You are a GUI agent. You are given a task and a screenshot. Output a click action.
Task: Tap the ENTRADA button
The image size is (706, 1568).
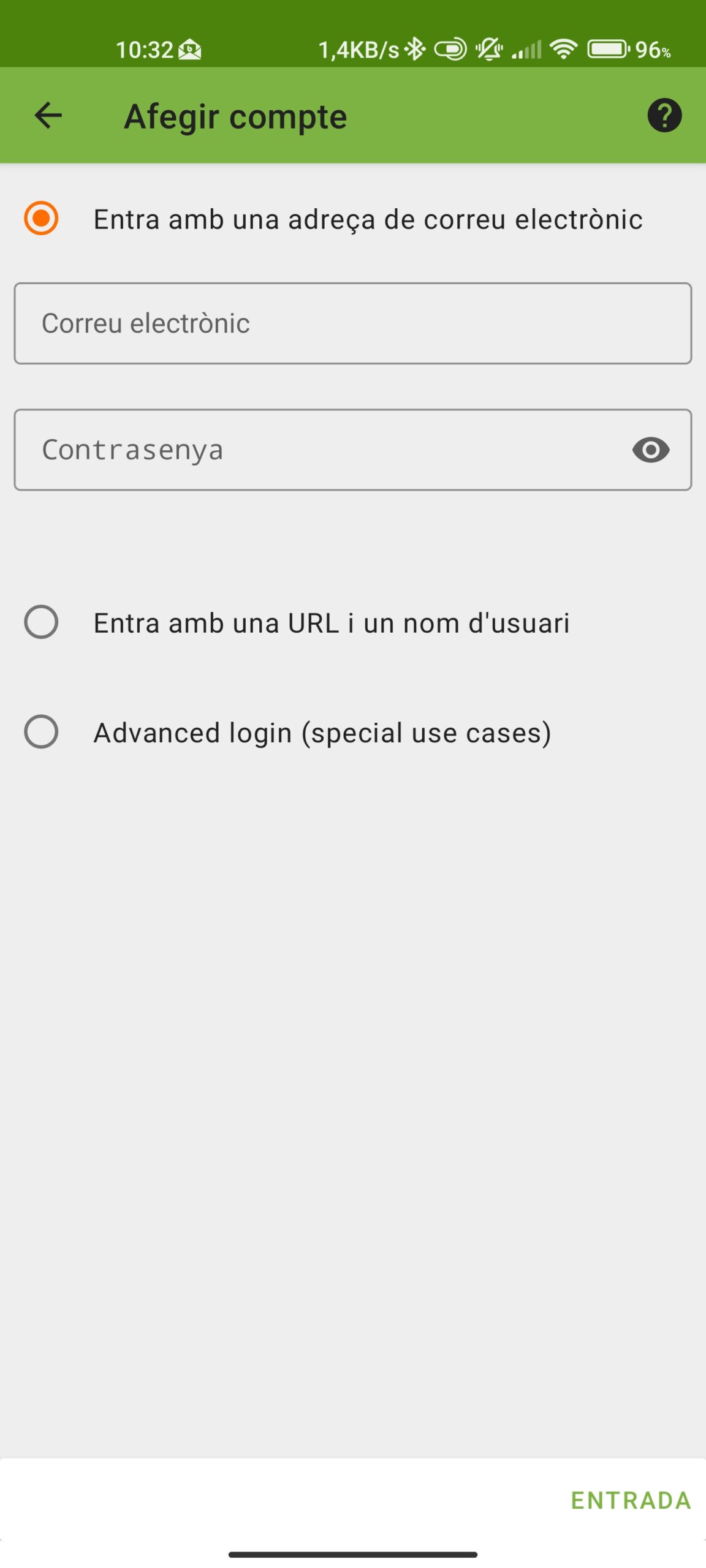631,1501
